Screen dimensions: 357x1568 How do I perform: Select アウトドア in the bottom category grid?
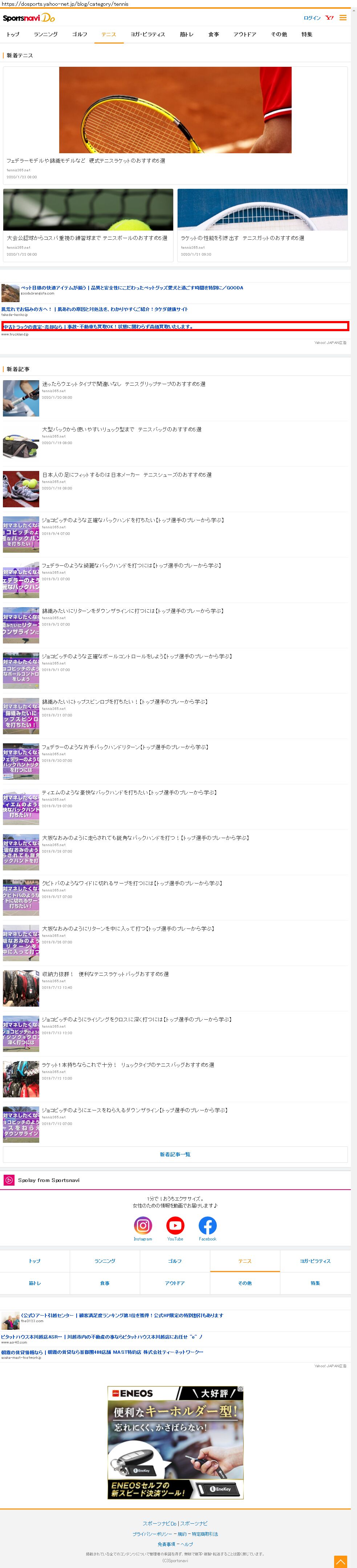click(175, 1283)
